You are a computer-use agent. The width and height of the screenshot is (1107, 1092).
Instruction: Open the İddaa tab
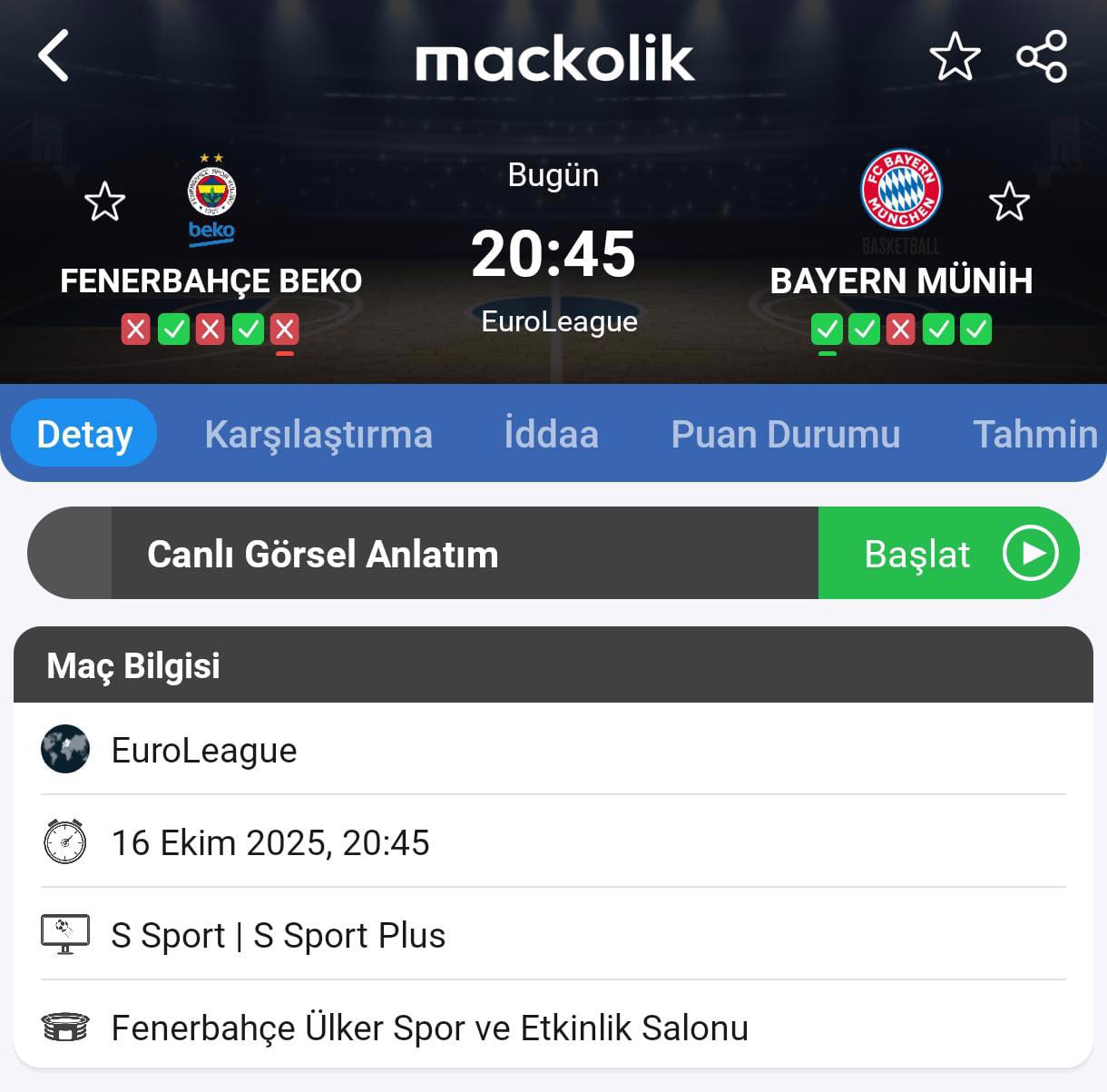[552, 434]
